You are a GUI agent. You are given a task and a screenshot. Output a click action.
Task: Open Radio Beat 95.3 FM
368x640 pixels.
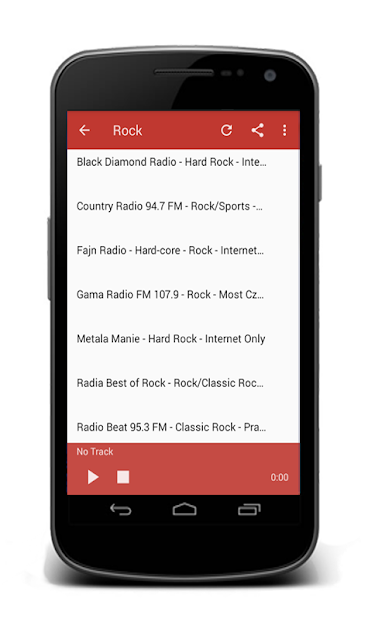tap(183, 427)
